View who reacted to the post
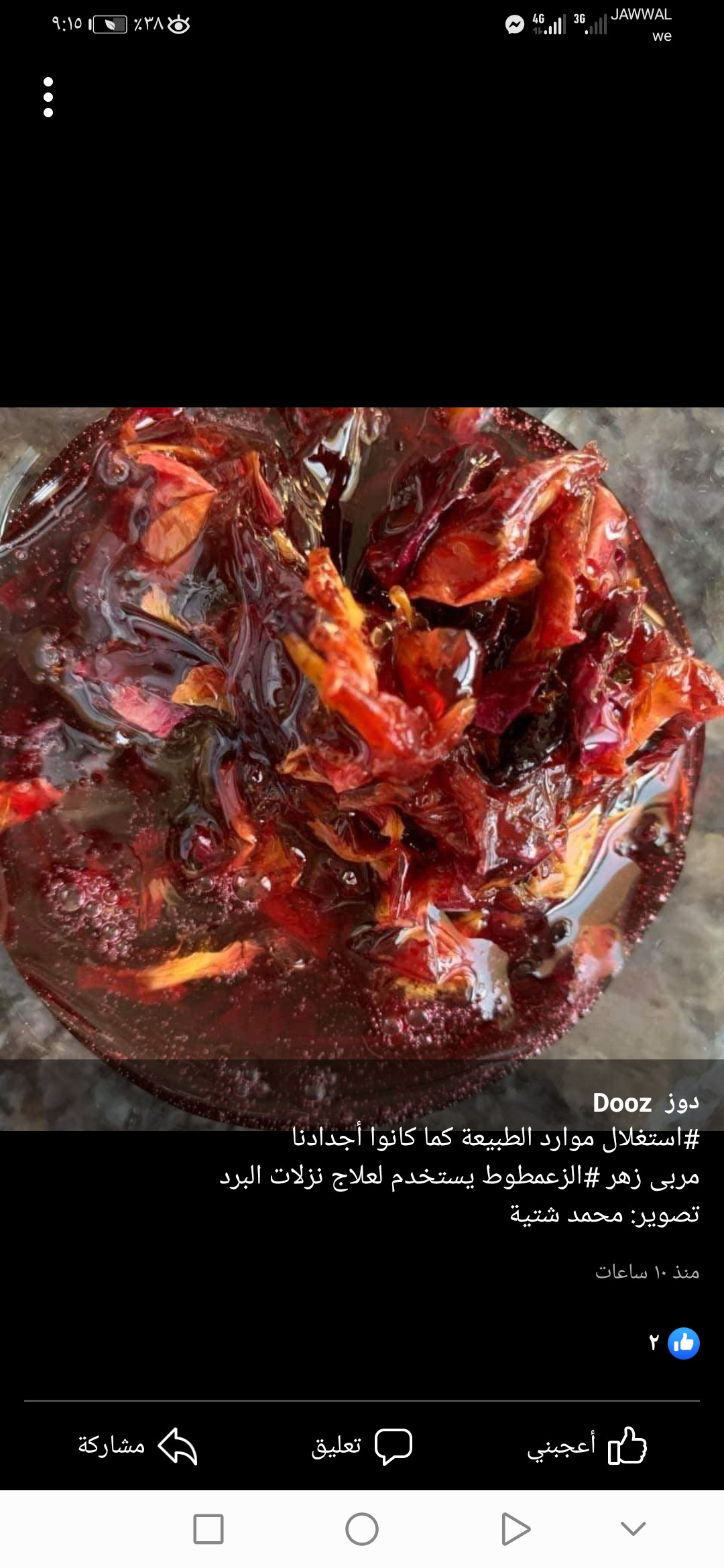Image resolution: width=724 pixels, height=1568 pixels. click(674, 1343)
